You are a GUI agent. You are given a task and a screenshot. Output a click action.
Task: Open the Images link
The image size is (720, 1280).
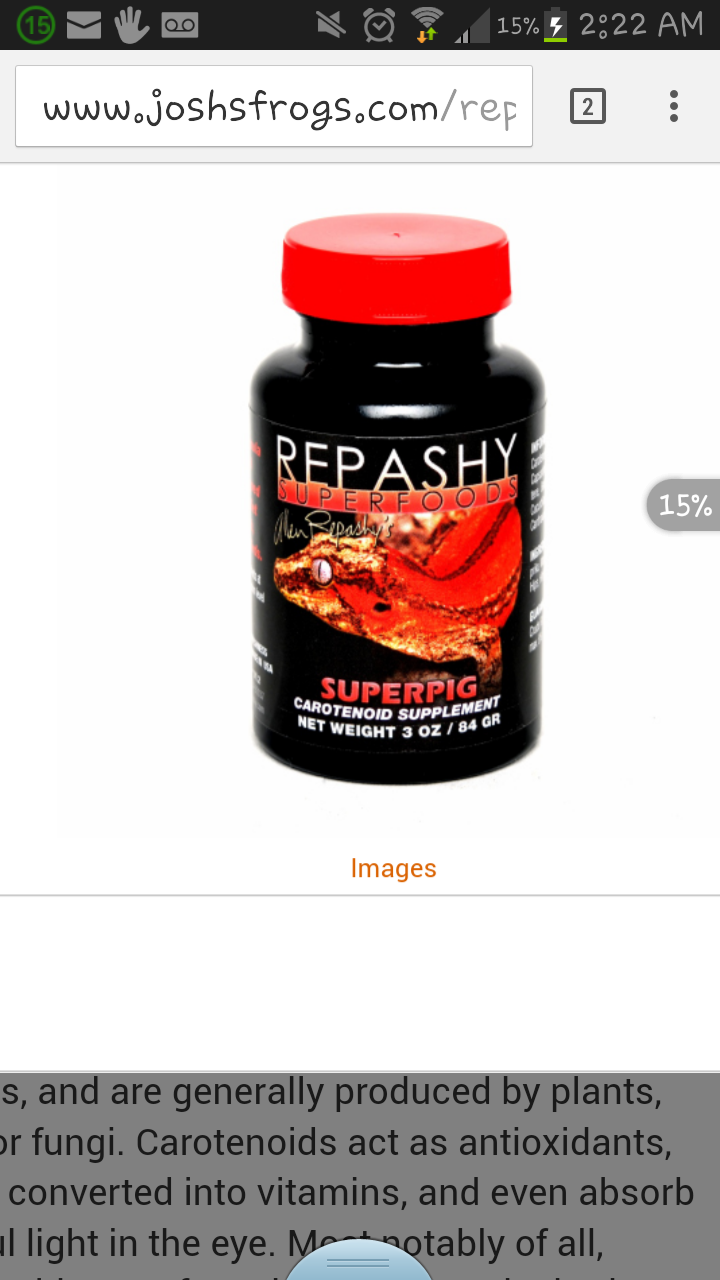393,868
